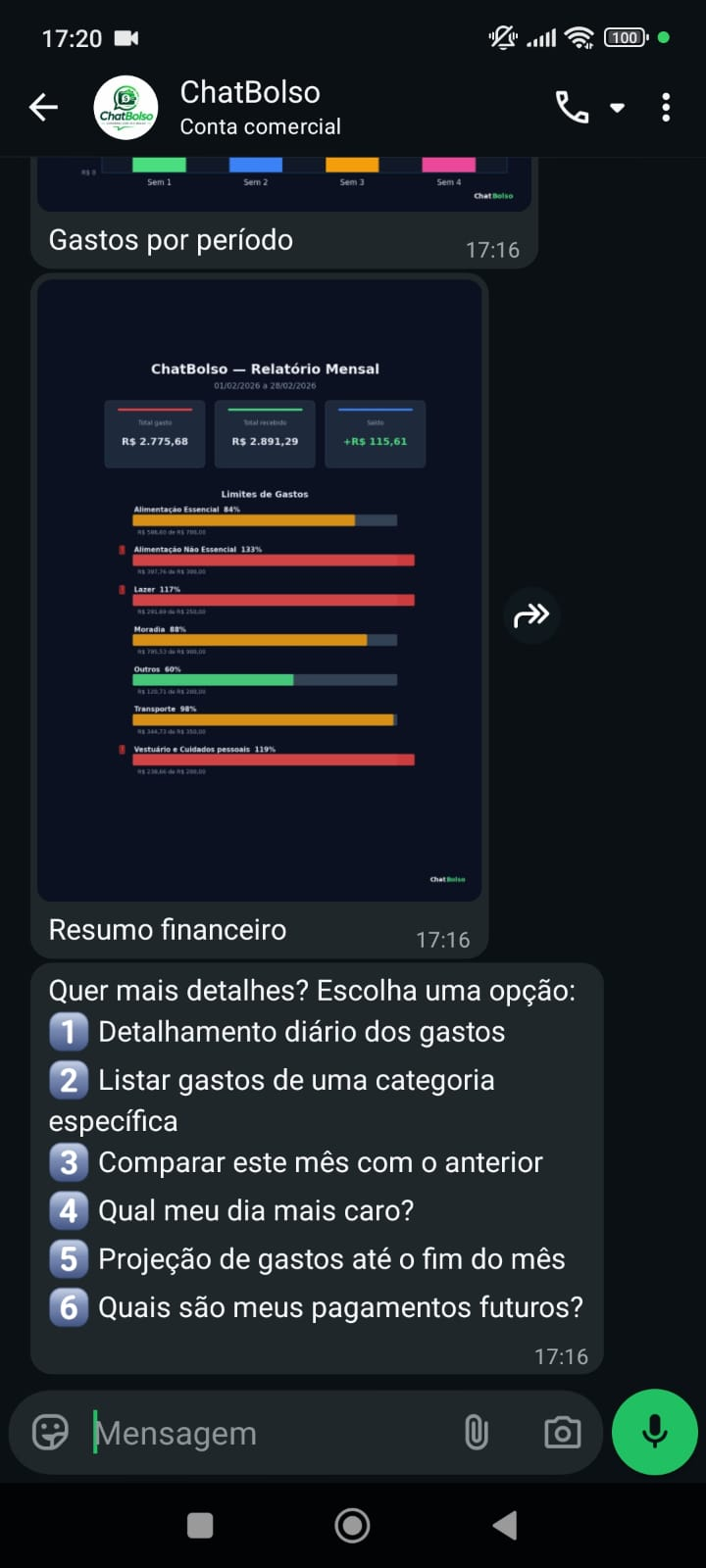Tap the Mensagem text input field

245,1432
